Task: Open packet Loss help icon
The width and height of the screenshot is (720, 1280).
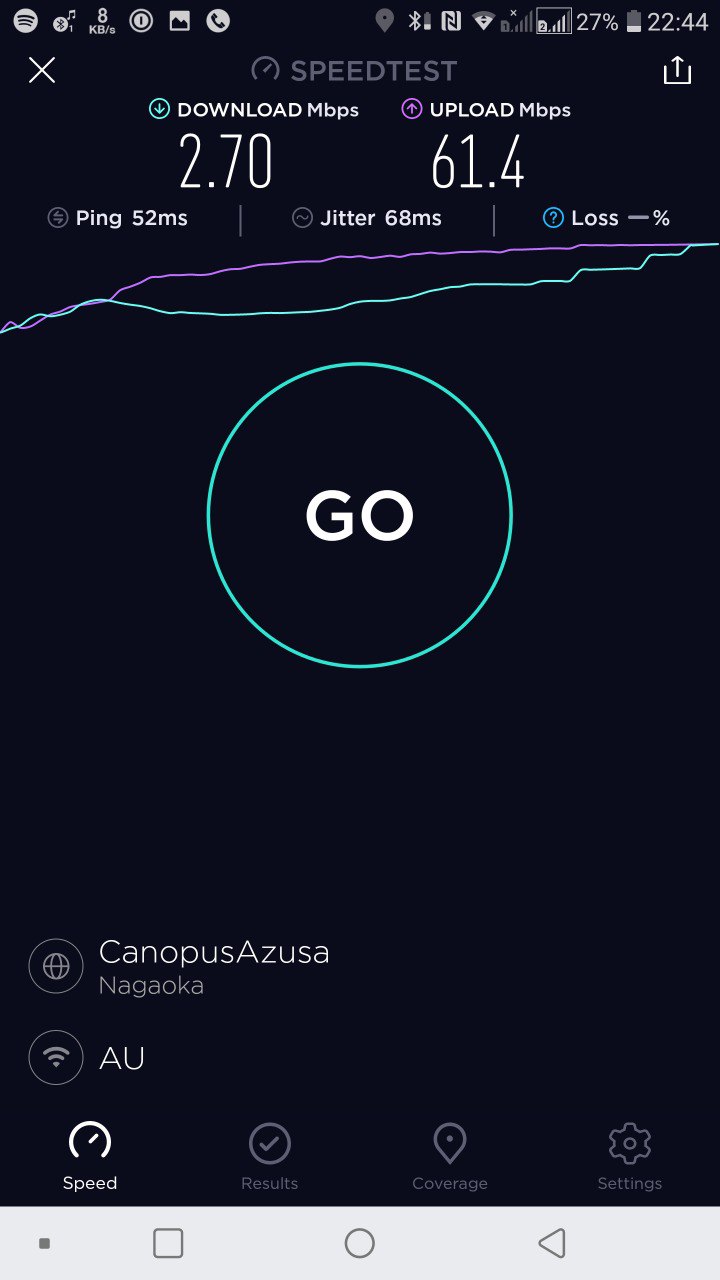Action: tap(553, 218)
